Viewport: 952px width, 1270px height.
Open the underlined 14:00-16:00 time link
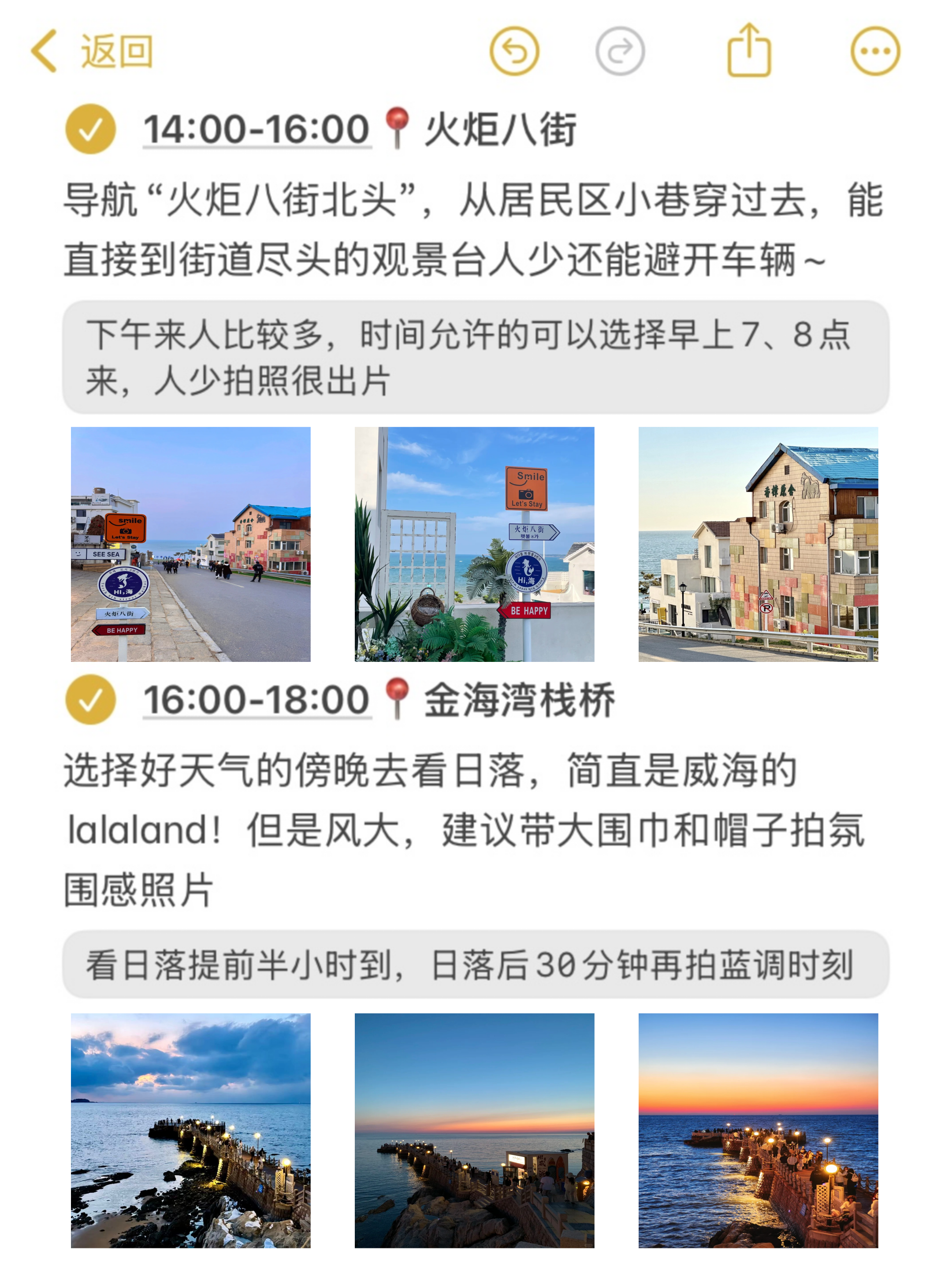(x=257, y=130)
